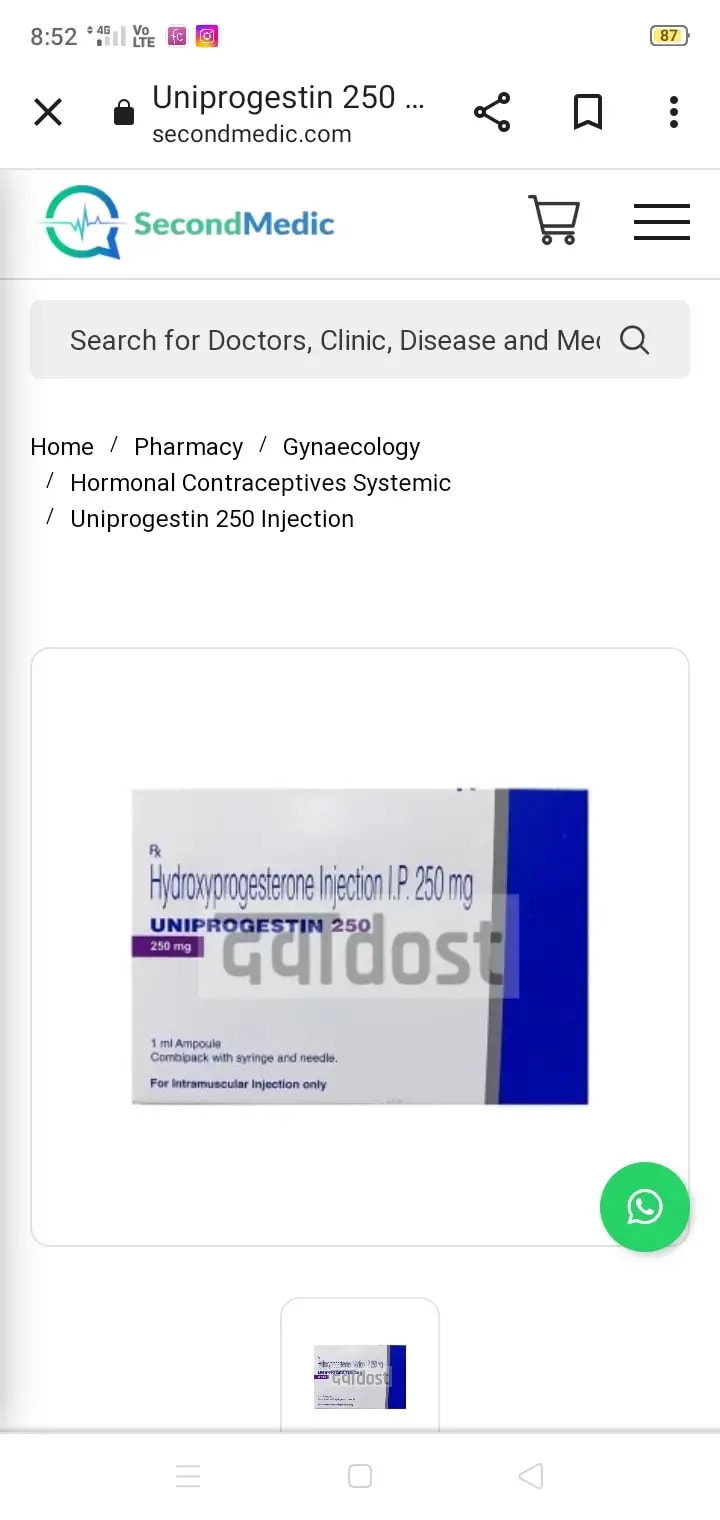View the main Uniprogestin product image
This screenshot has height=1520, width=720.
[360, 946]
